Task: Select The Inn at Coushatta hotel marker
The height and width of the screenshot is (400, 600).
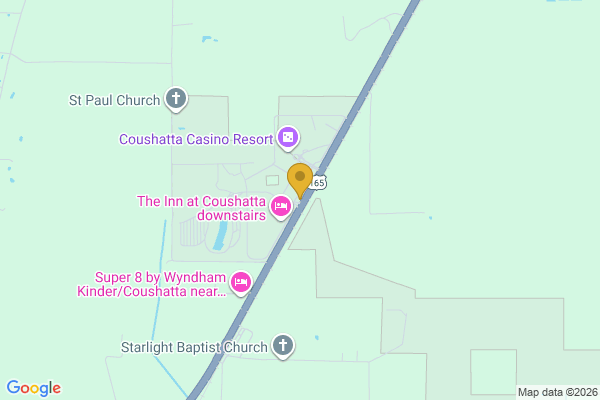Action: tap(282, 207)
